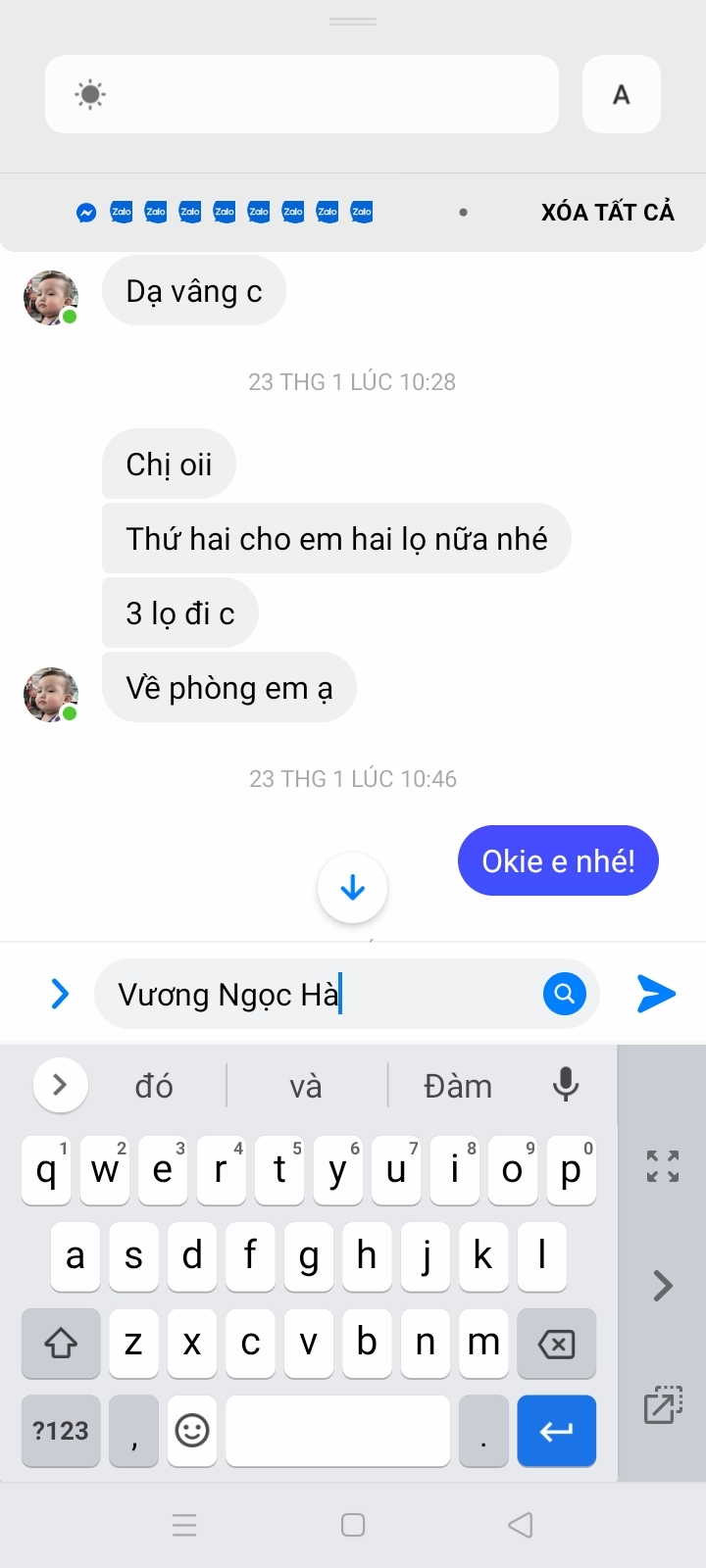
Task: Tap the search icon in the message field
Action: click(565, 994)
